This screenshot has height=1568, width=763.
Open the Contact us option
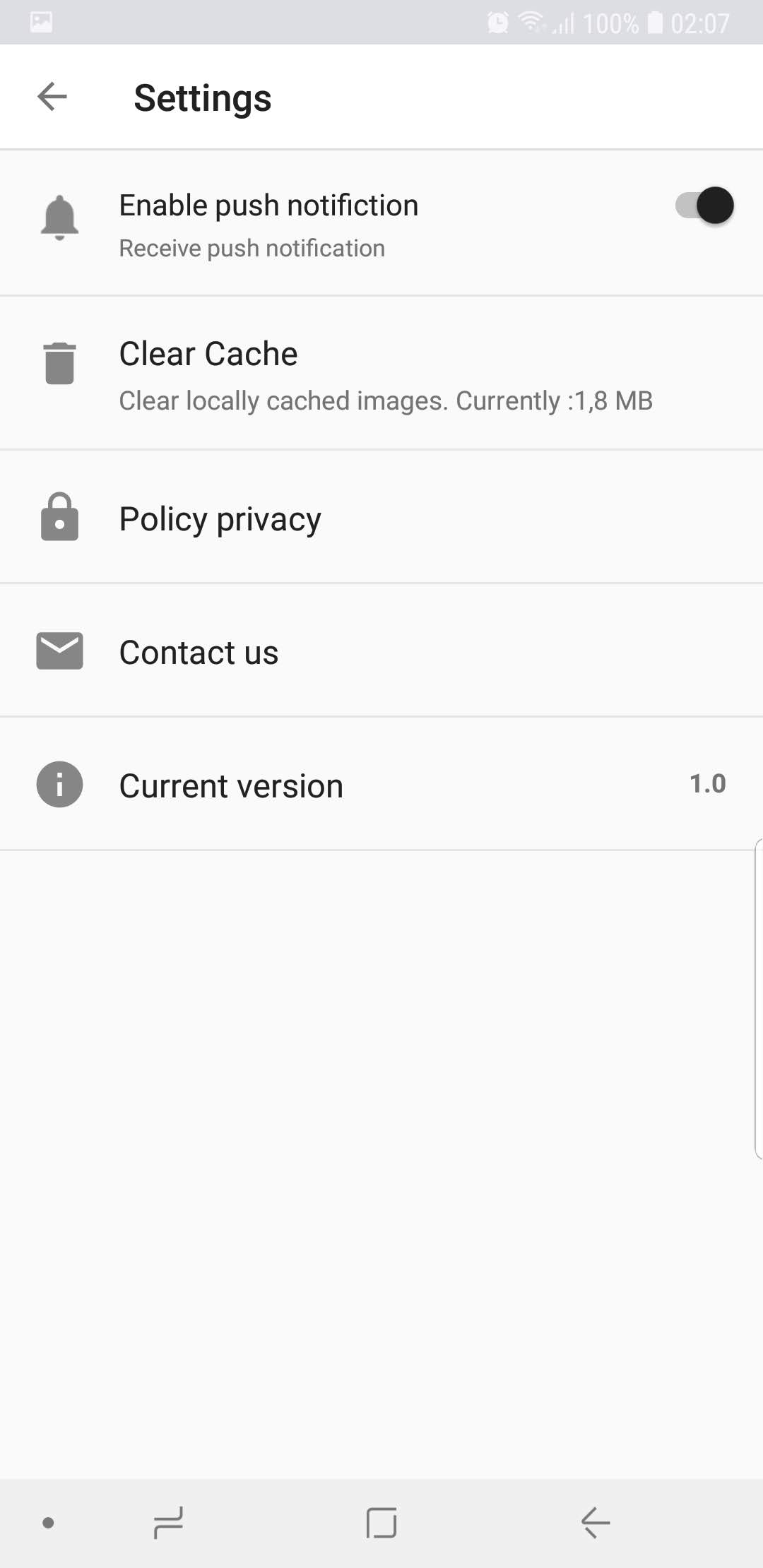click(x=381, y=651)
